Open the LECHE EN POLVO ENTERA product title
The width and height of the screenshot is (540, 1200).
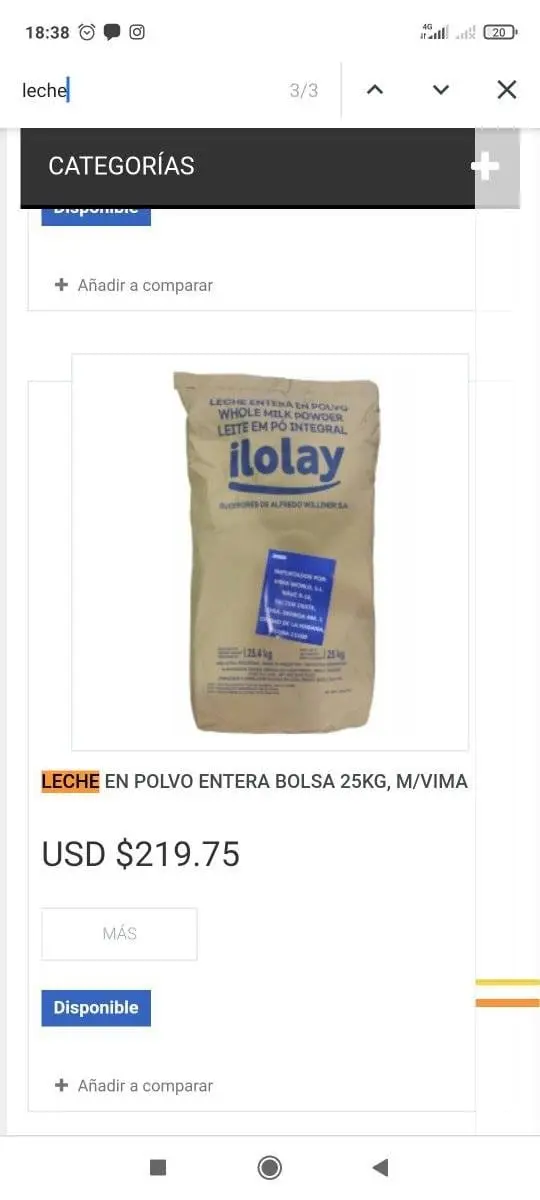(254, 782)
